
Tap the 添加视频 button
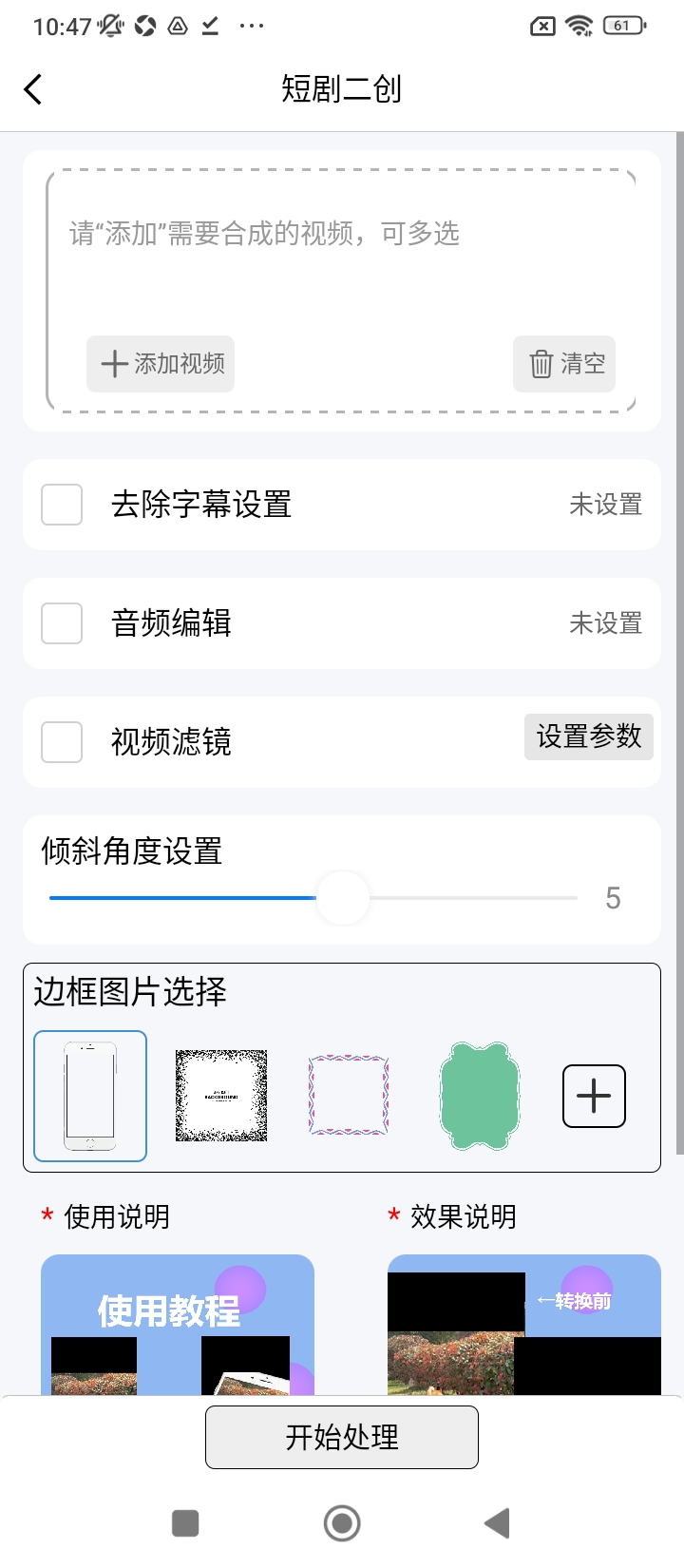(161, 364)
